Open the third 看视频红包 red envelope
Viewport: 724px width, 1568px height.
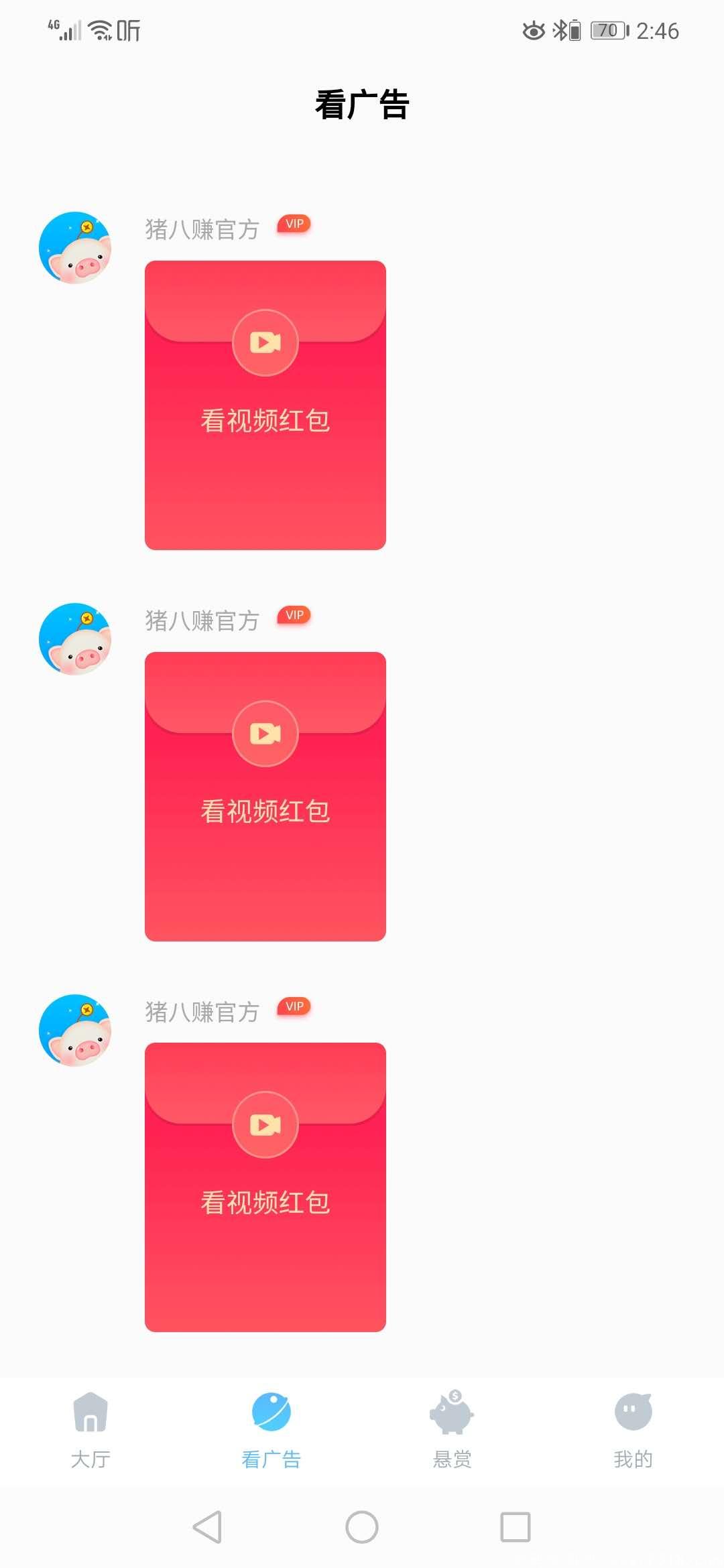[x=265, y=1187]
